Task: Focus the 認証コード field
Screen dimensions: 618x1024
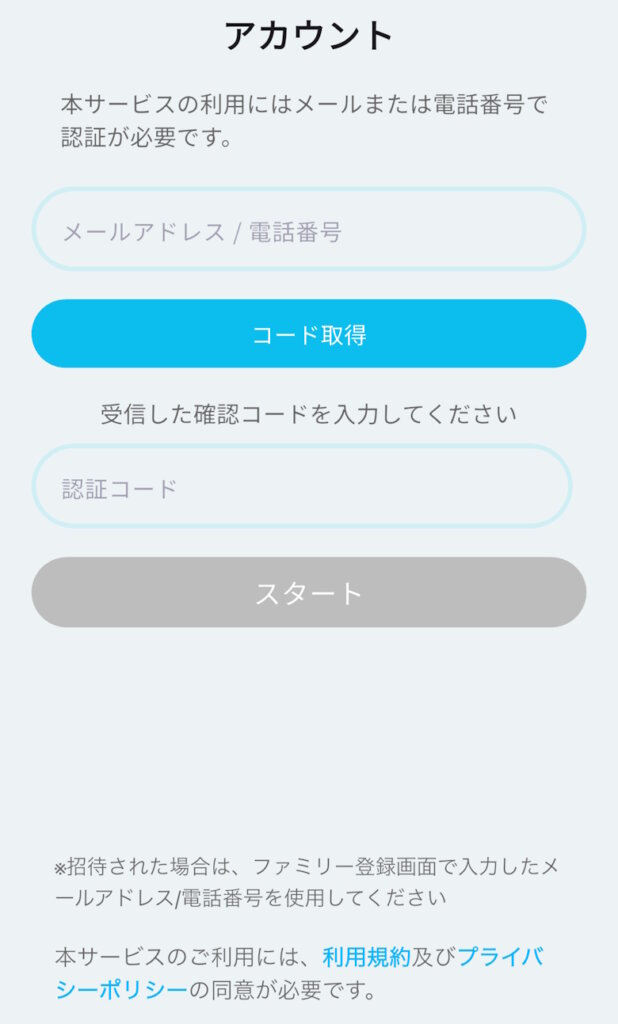Action: coord(302,487)
